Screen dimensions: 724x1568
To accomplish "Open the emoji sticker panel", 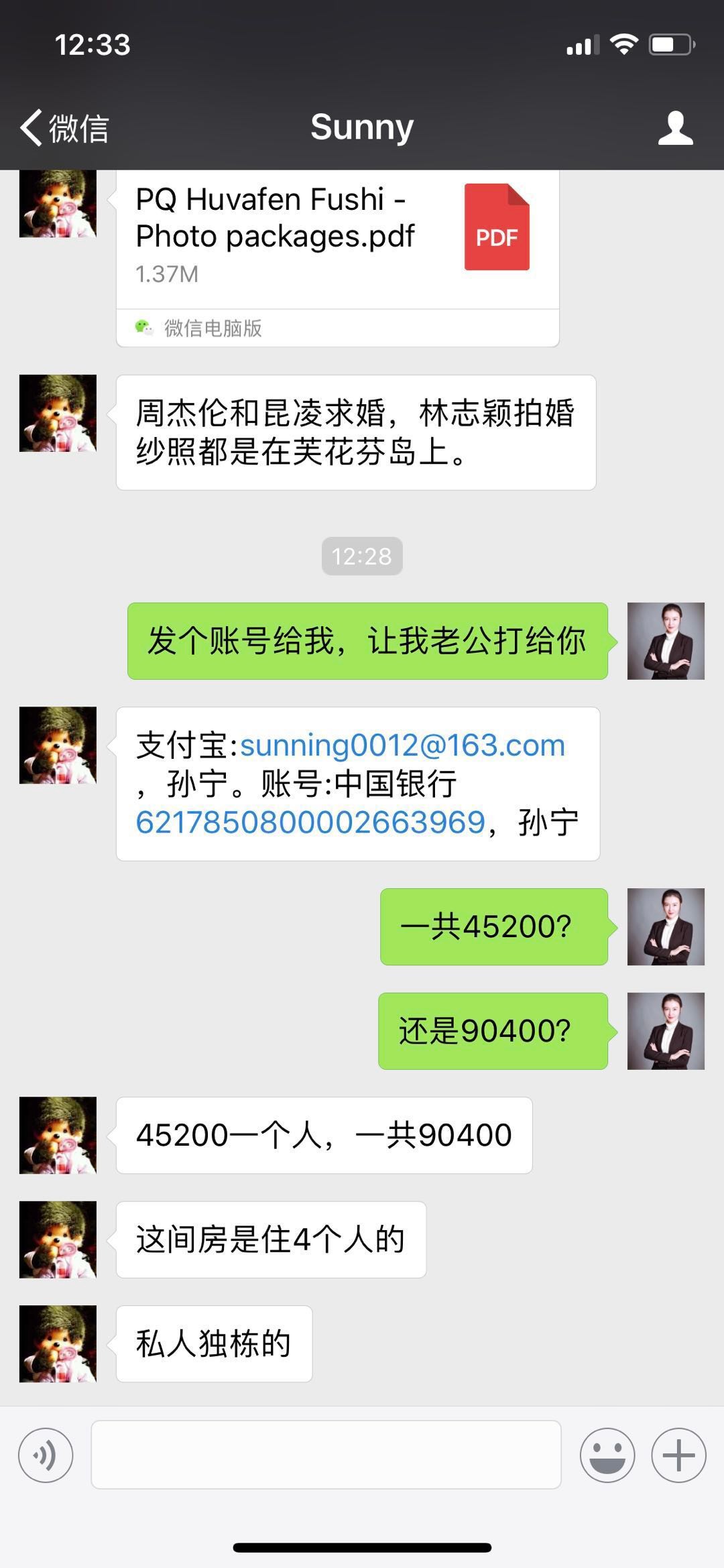I will click(x=607, y=1455).
